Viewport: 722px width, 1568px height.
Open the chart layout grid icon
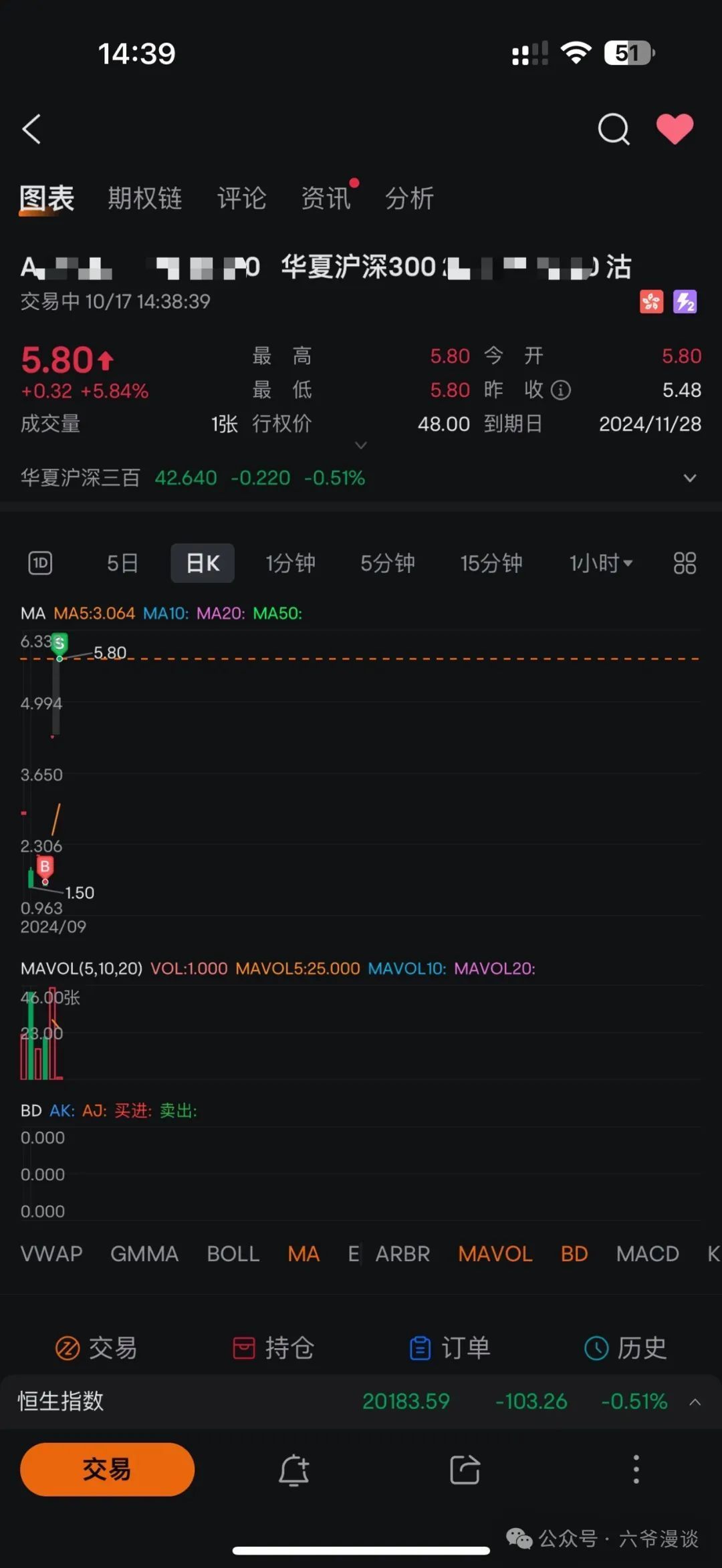[x=685, y=563]
